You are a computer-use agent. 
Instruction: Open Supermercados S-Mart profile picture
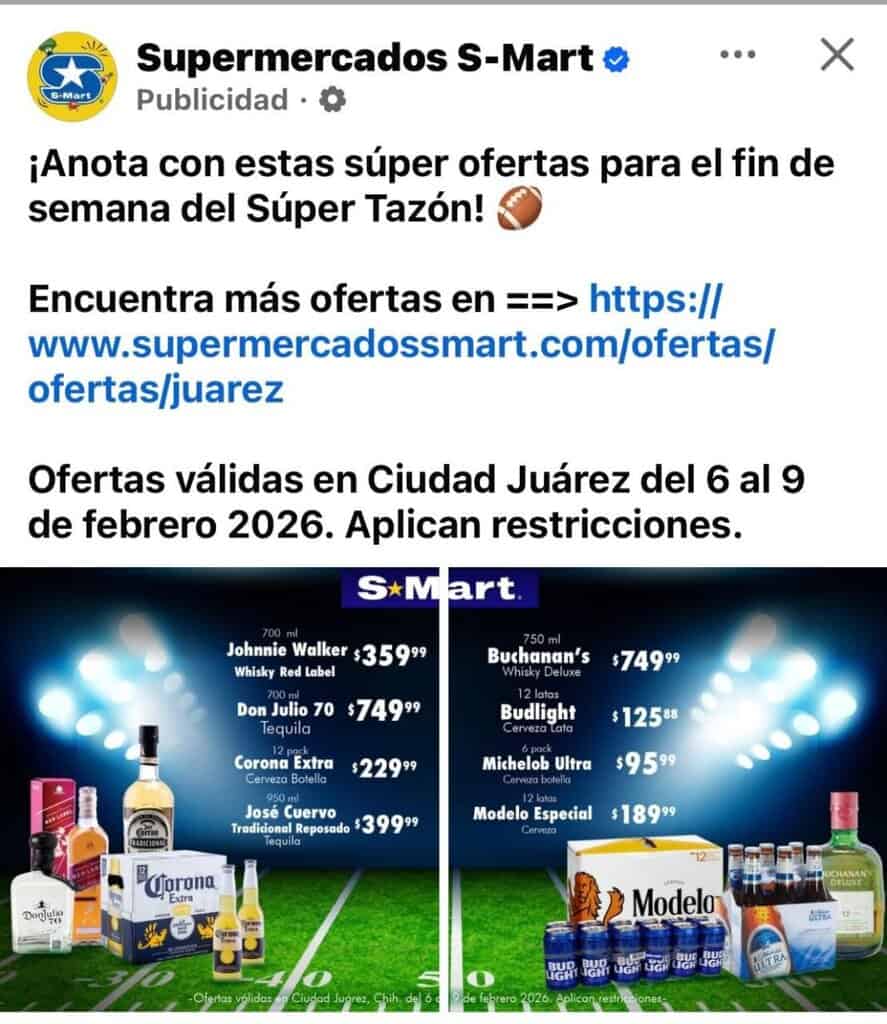click(x=71, y=76)
